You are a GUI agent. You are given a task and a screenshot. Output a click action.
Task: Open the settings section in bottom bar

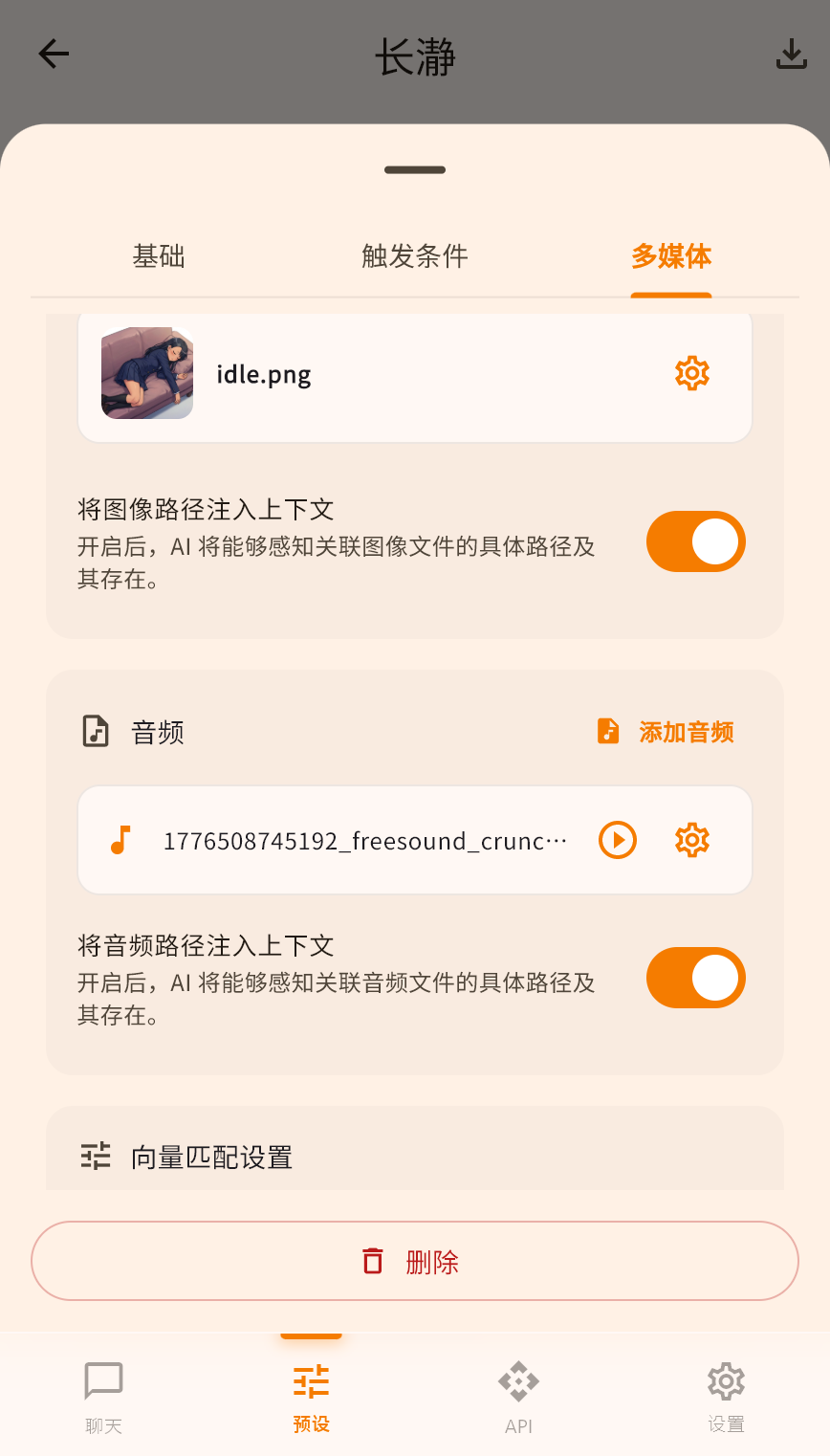tap(725, 1395)
